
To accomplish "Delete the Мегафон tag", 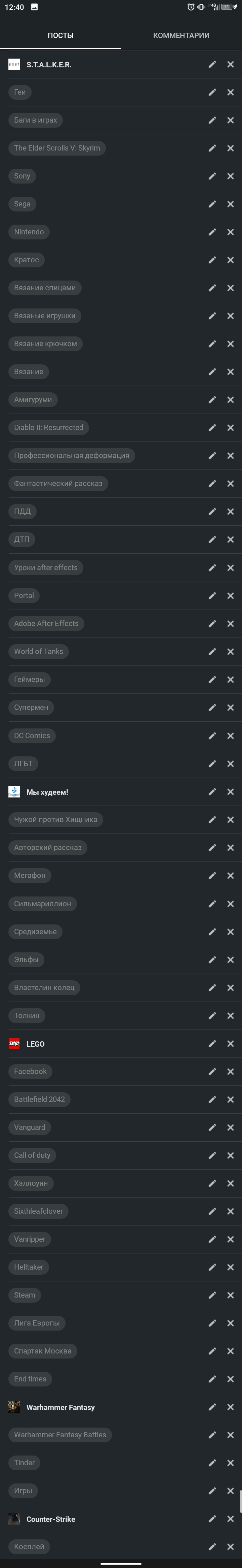I will (231, 875).
